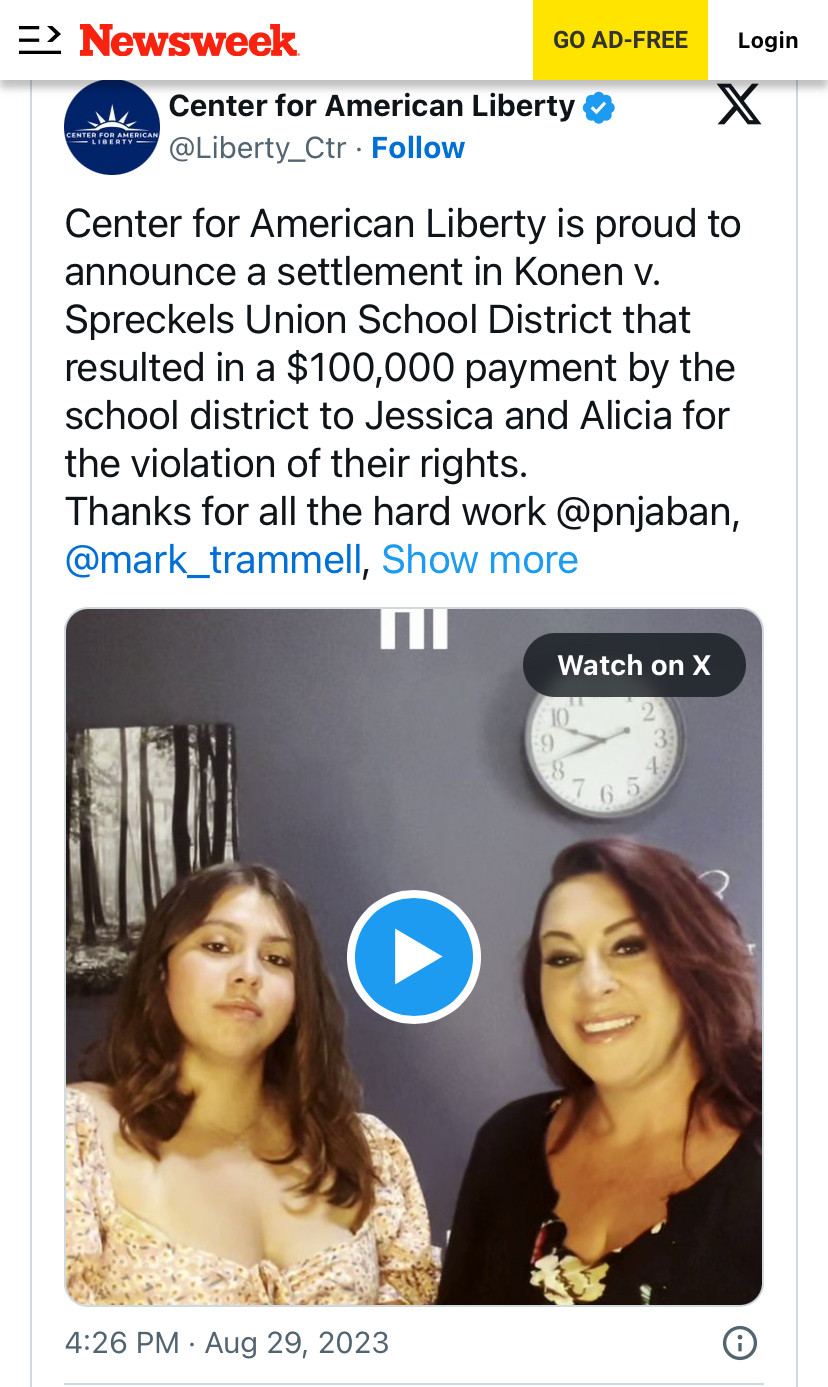The image size is (828, 1387).
Task: Open the @mark_trammell mention
Action: [212, 560]
